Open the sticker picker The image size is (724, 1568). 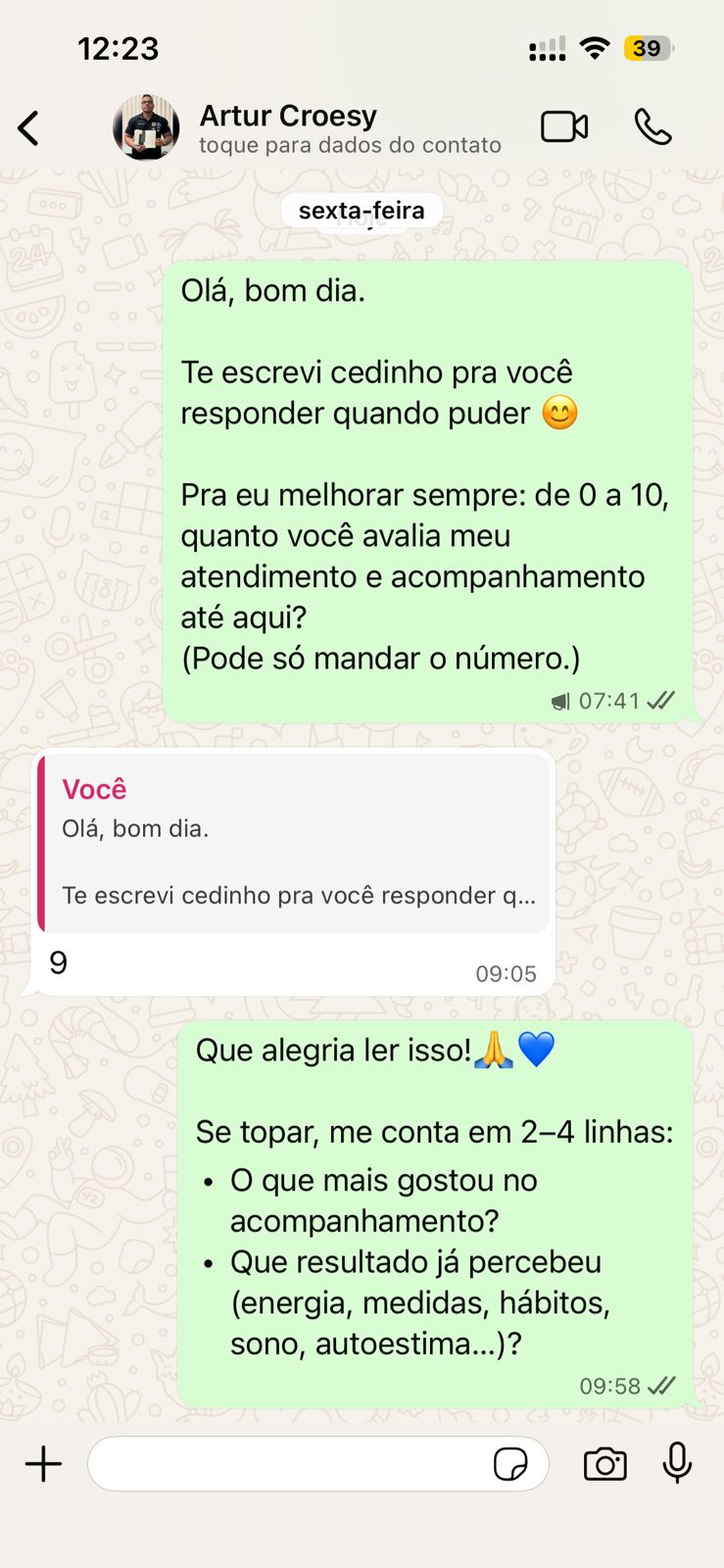(x=510, y=1464)
